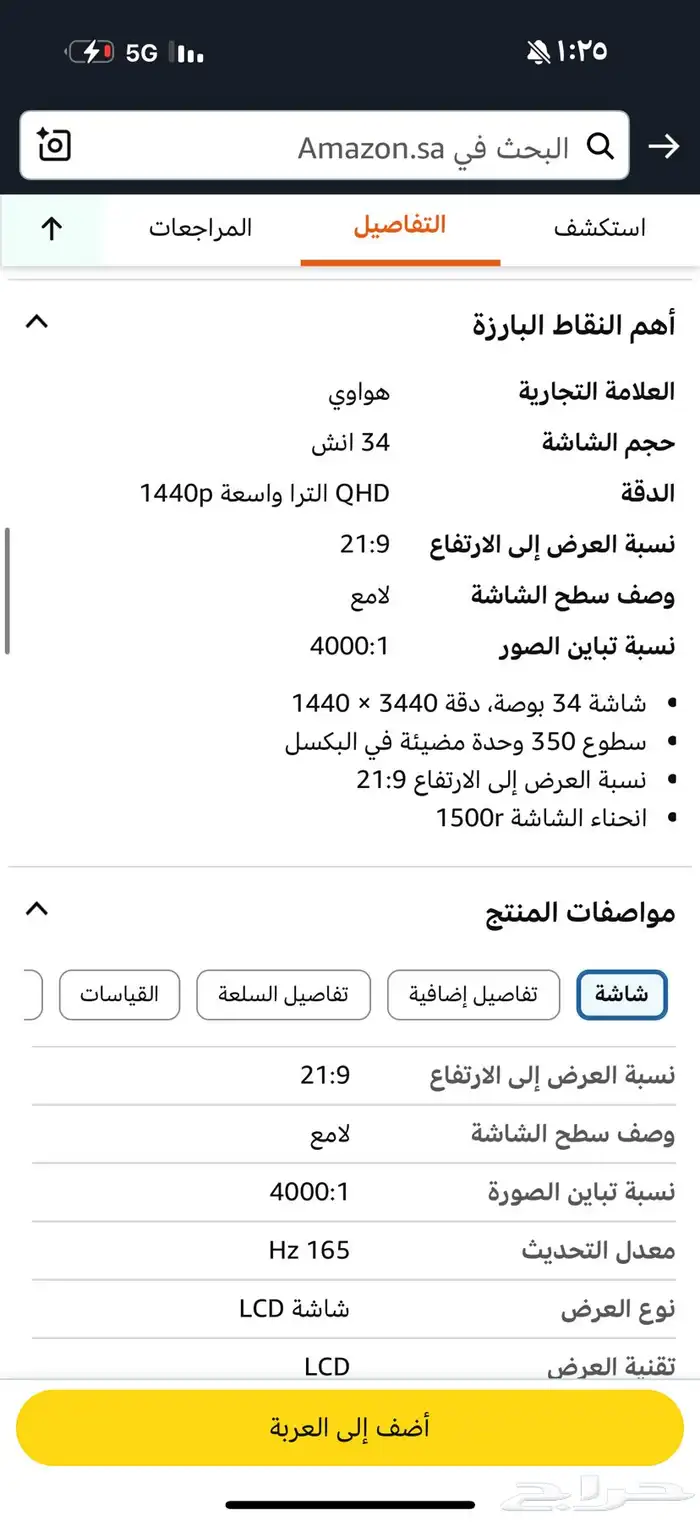Collapse the مواصفات المنتج section
The height and width of the screenshot is (1522, 700).
pos(37,909)
